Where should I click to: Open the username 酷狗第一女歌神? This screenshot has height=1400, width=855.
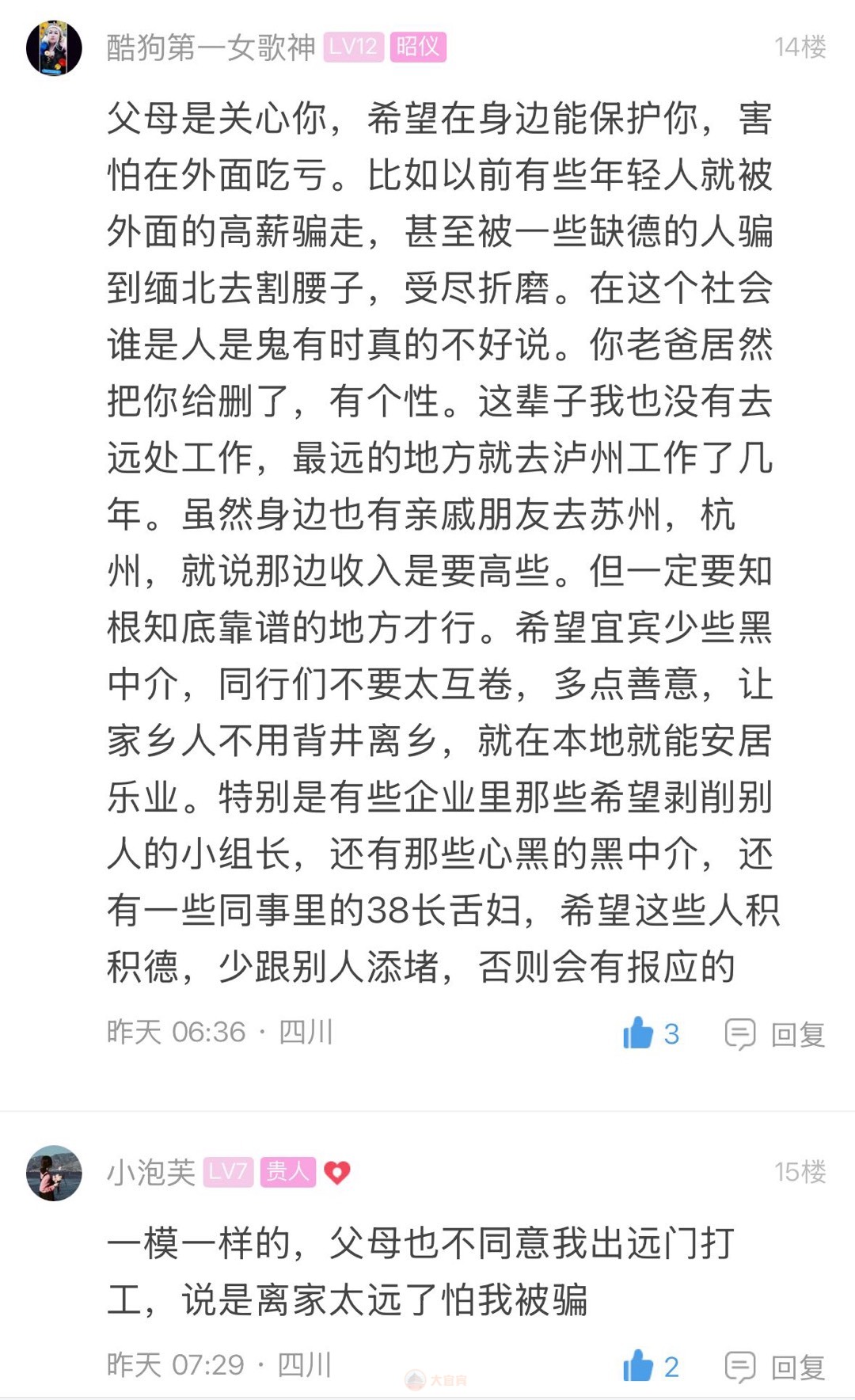[x=211, y=48]
